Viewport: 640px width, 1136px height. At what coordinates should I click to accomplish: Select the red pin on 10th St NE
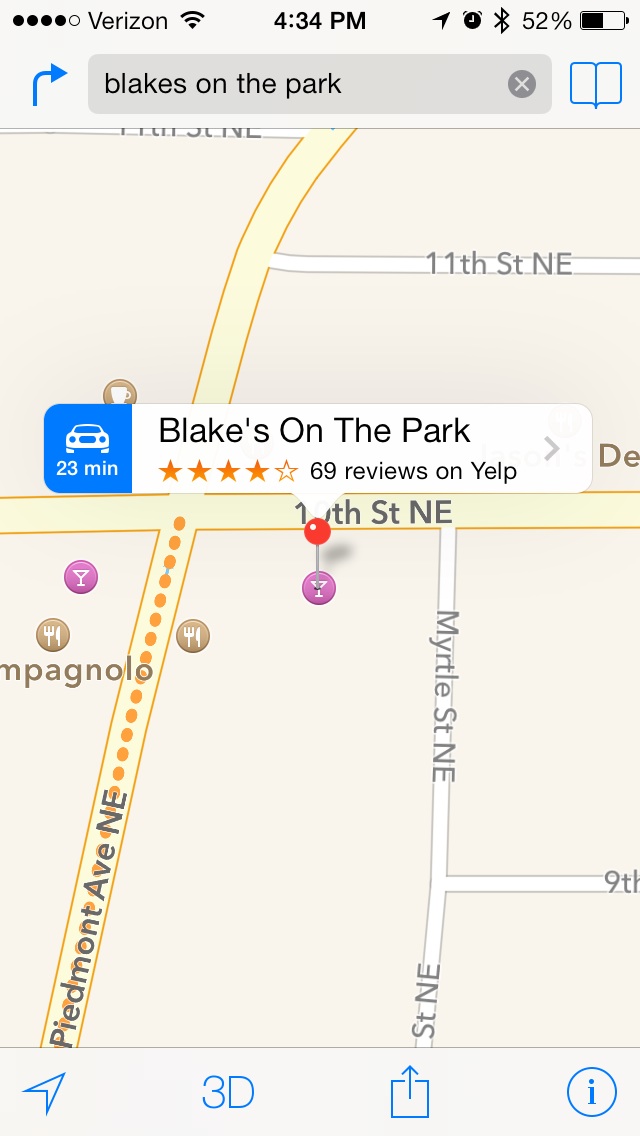click(x=318, y=531)
